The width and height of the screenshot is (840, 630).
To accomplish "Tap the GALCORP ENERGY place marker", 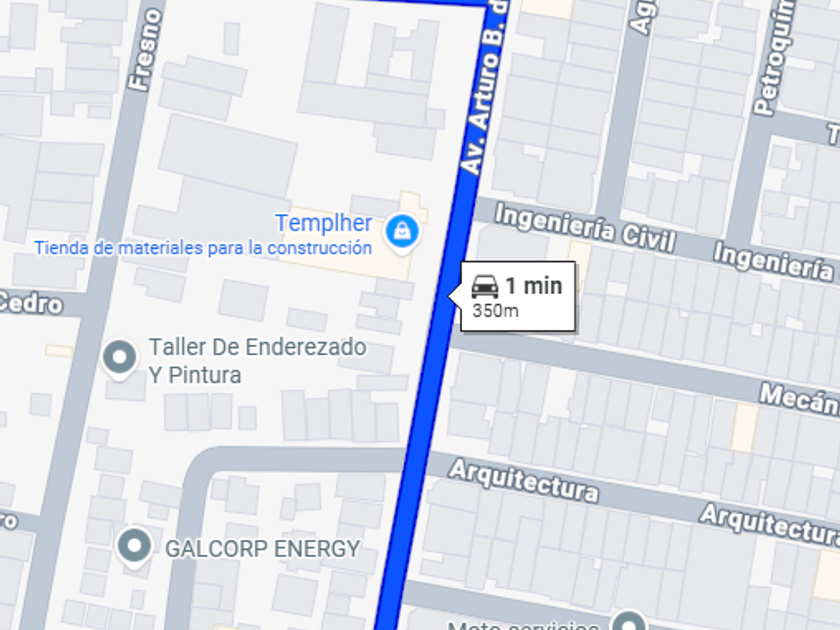I will [134, 546].
